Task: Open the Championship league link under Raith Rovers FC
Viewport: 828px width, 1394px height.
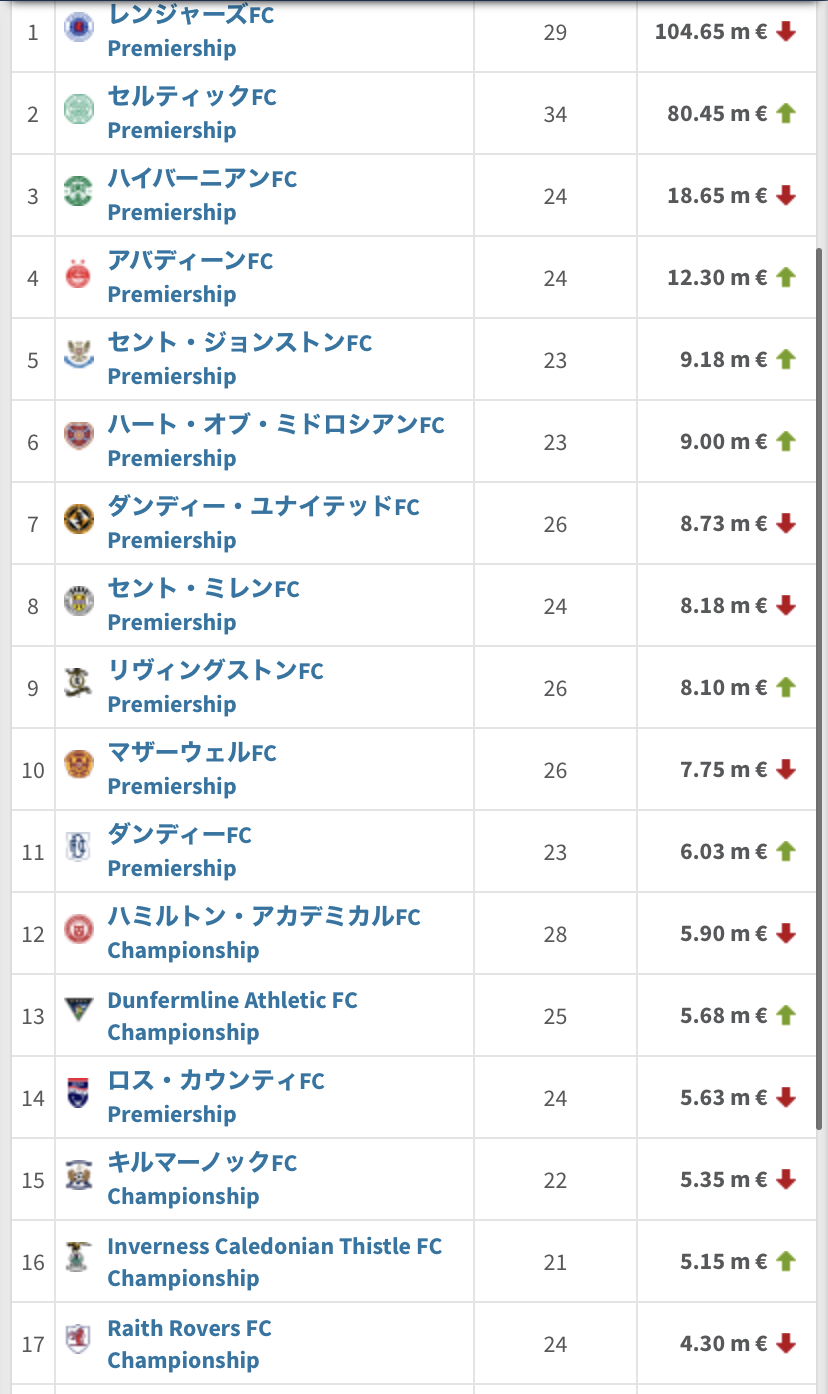Action: (183, 1360)
